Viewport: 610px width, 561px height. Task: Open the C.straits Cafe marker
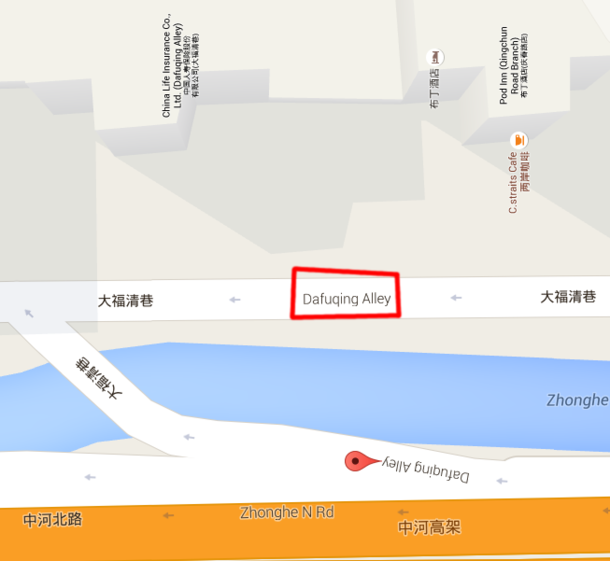click(518, 139)
